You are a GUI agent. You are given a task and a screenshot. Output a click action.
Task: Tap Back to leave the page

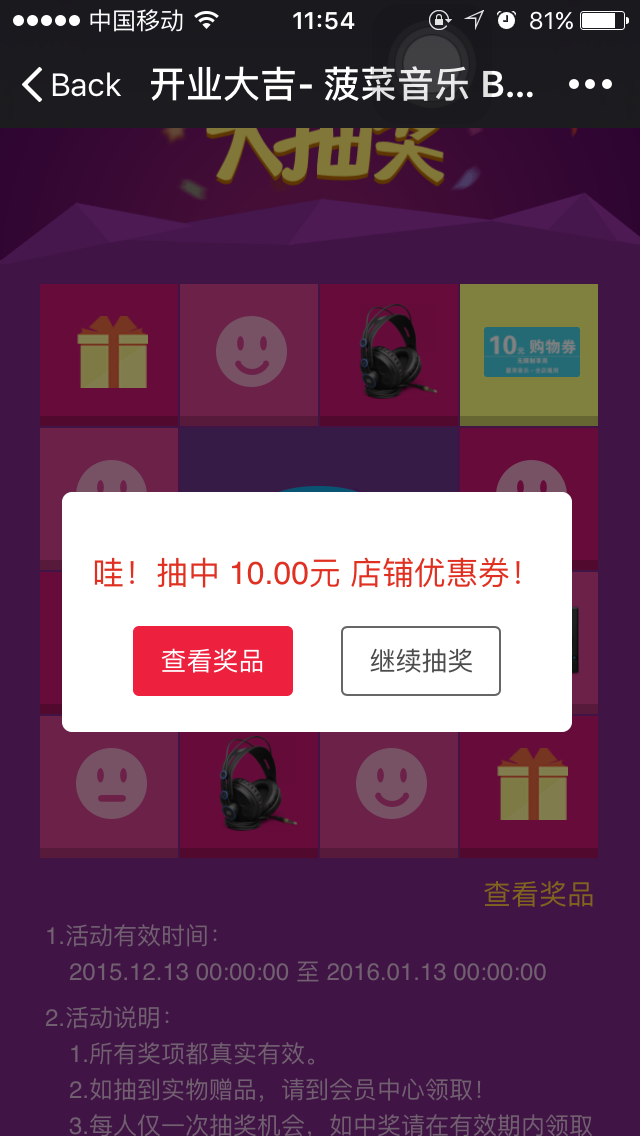point(70,85)
